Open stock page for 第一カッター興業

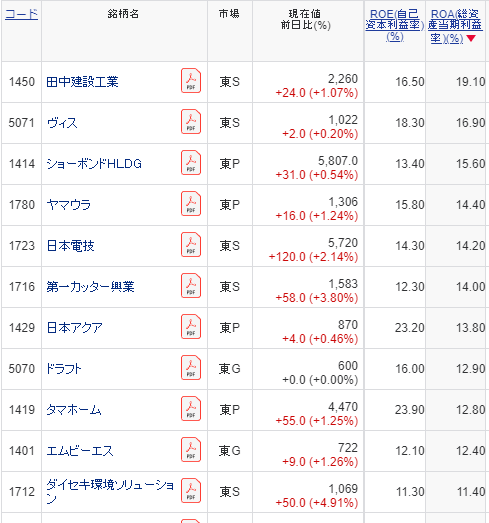pyautogui.click(x=90, y=287)
